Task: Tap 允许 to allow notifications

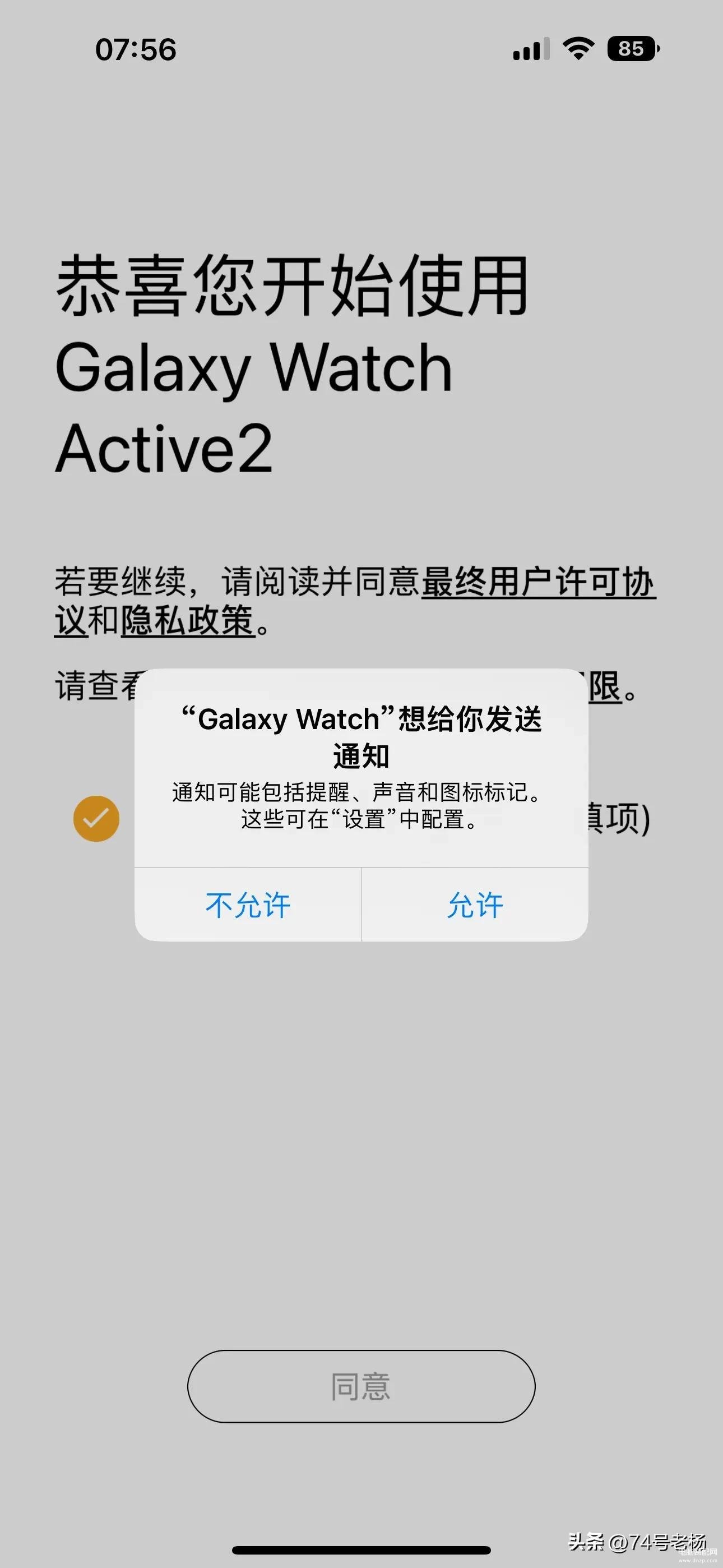Action: tap(475, 905)
